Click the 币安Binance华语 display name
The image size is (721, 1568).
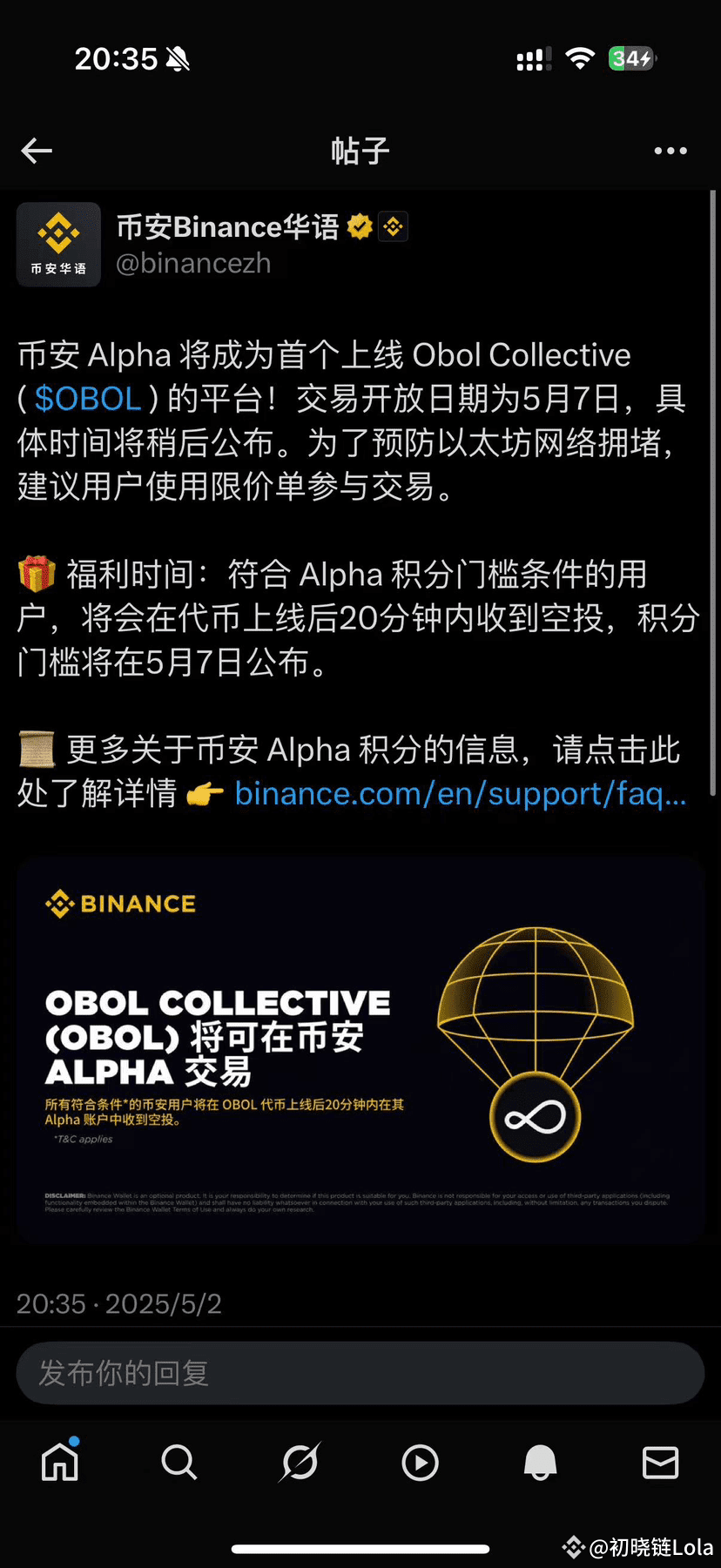[231, 226]
